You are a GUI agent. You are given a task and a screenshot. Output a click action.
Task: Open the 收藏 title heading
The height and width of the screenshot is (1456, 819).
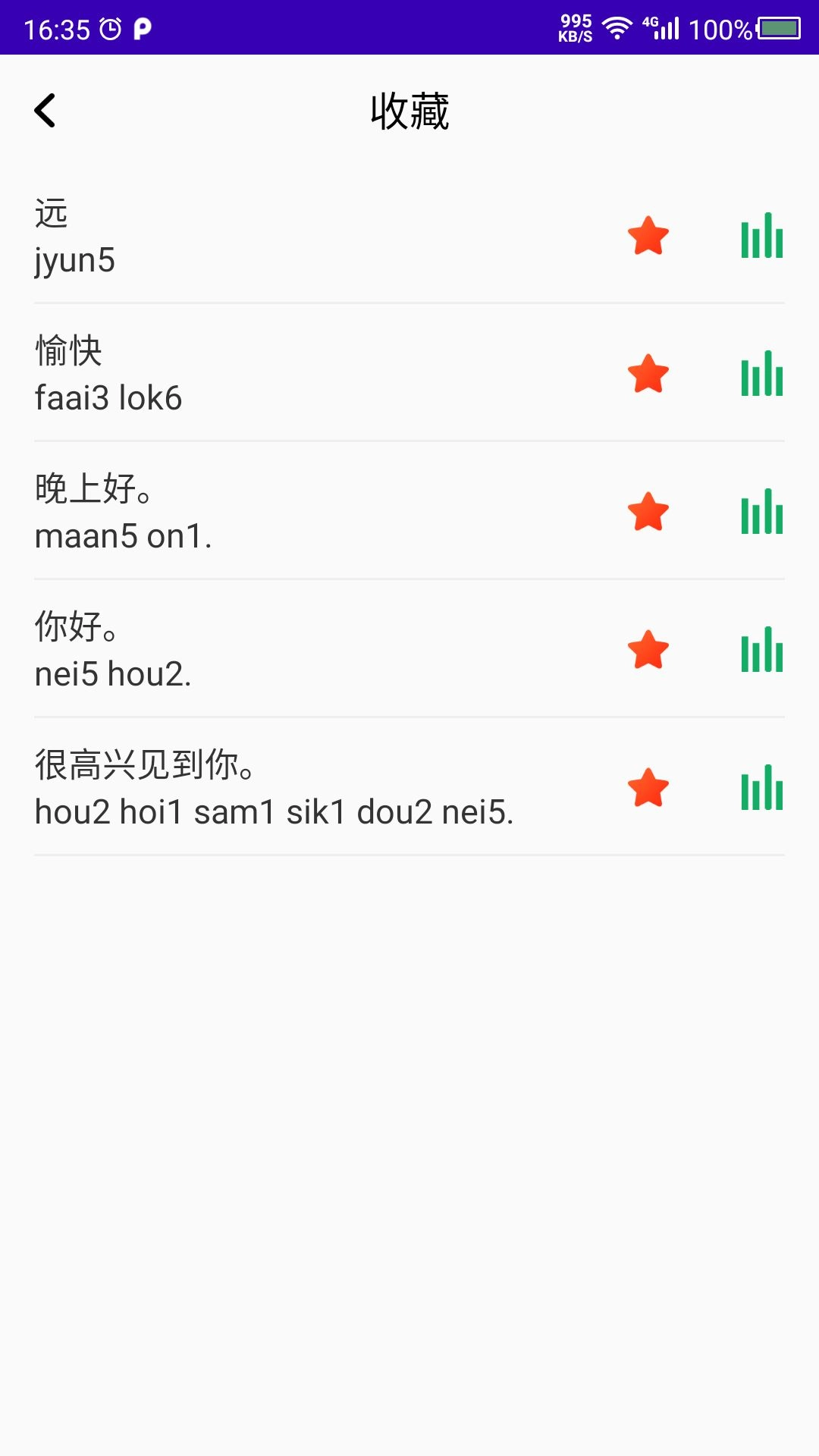pos(409,111)
